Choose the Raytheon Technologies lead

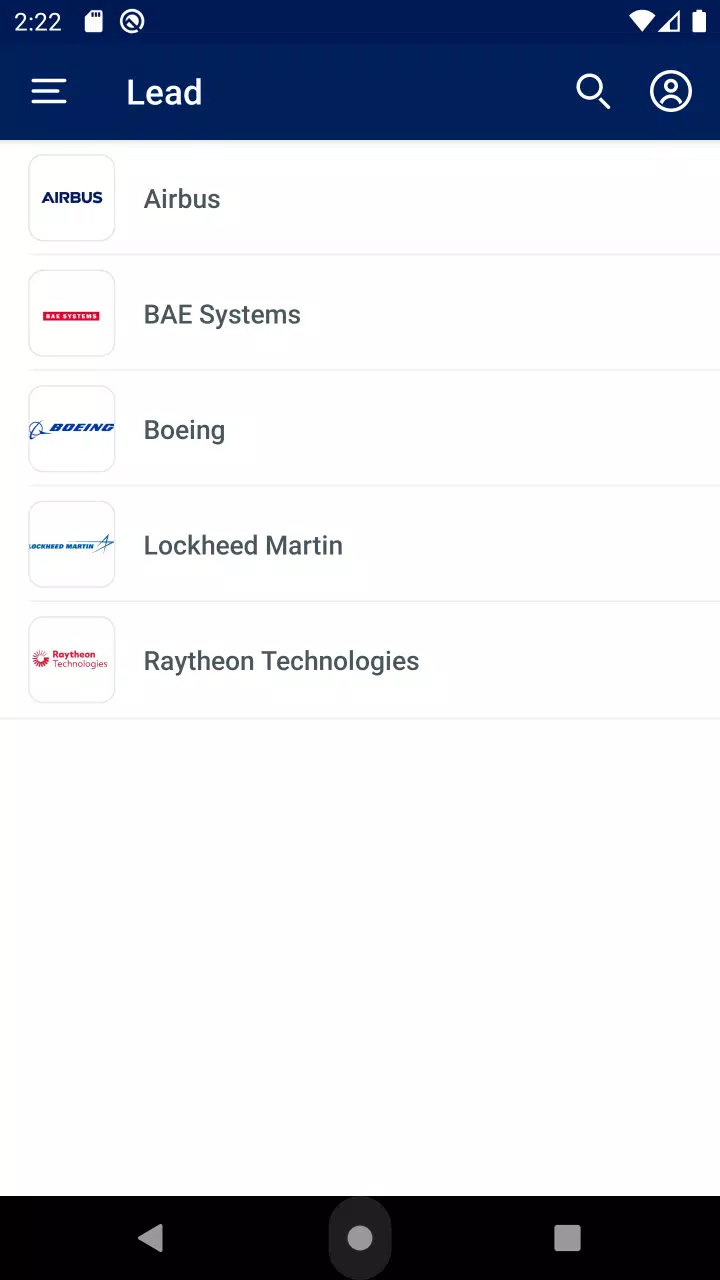pos(360,660)
